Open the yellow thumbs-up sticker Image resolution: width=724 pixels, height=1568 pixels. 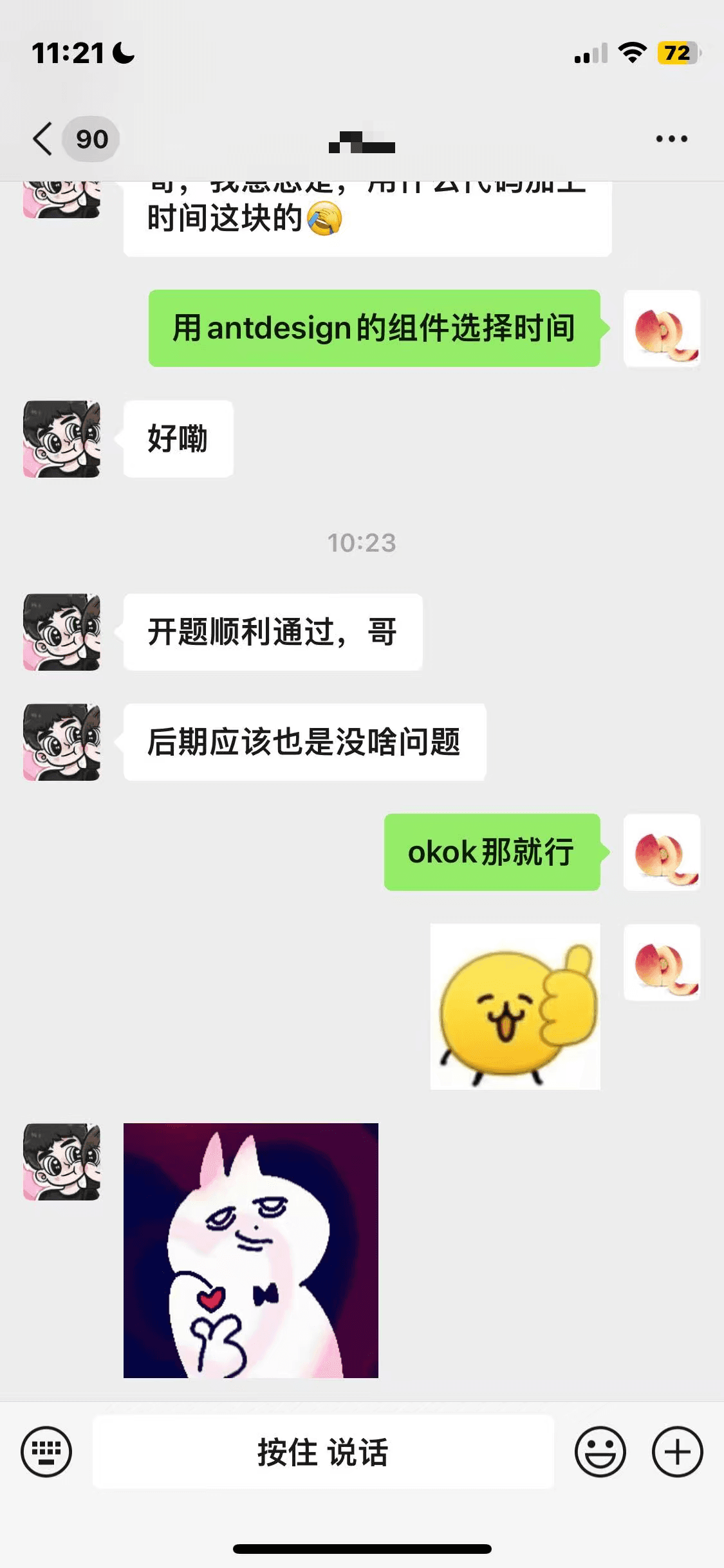pyautogui.click(x=515, y=1006)
